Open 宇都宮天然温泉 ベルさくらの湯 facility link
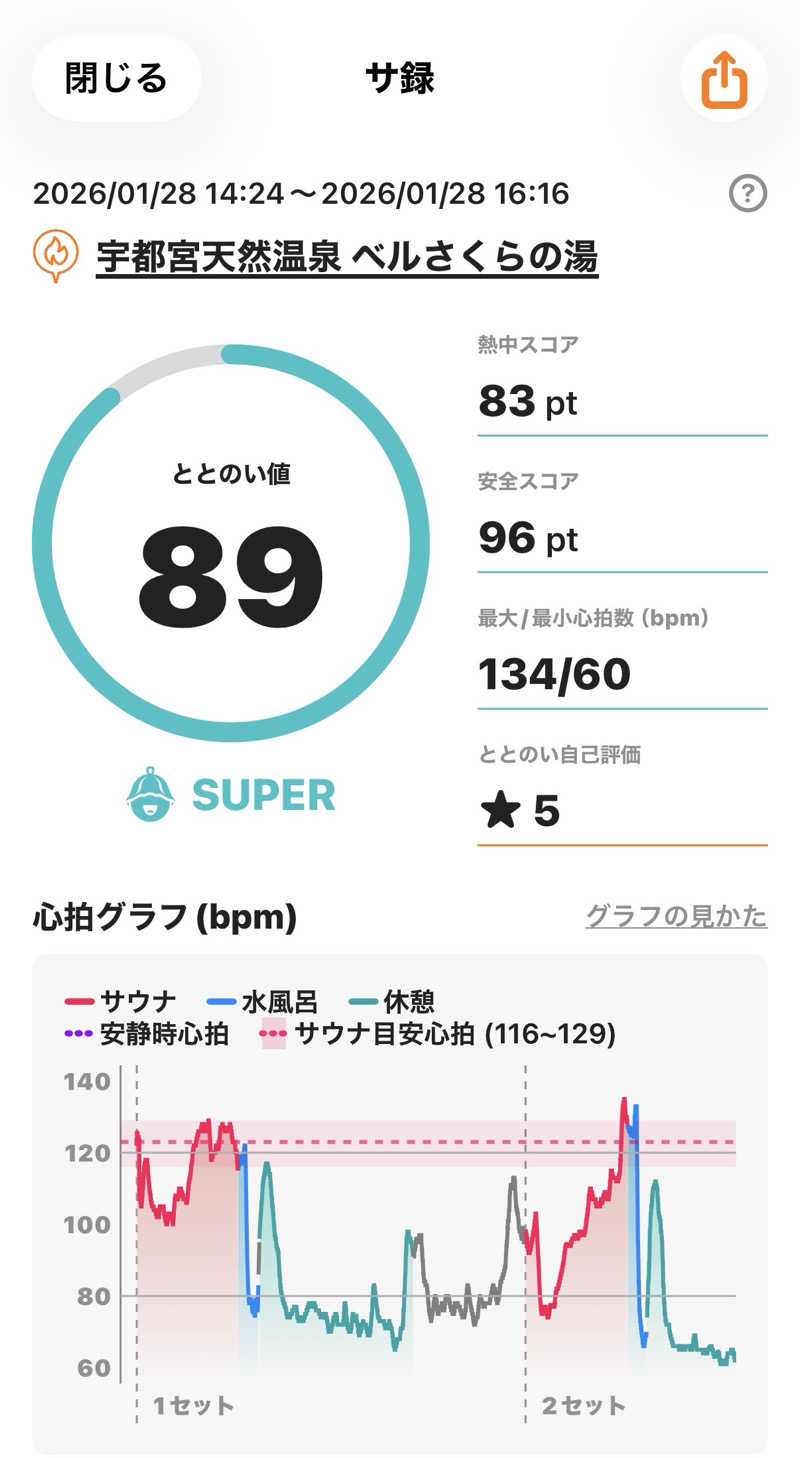800x1458 pixels. pyautogui.click(x=347, y=258)
